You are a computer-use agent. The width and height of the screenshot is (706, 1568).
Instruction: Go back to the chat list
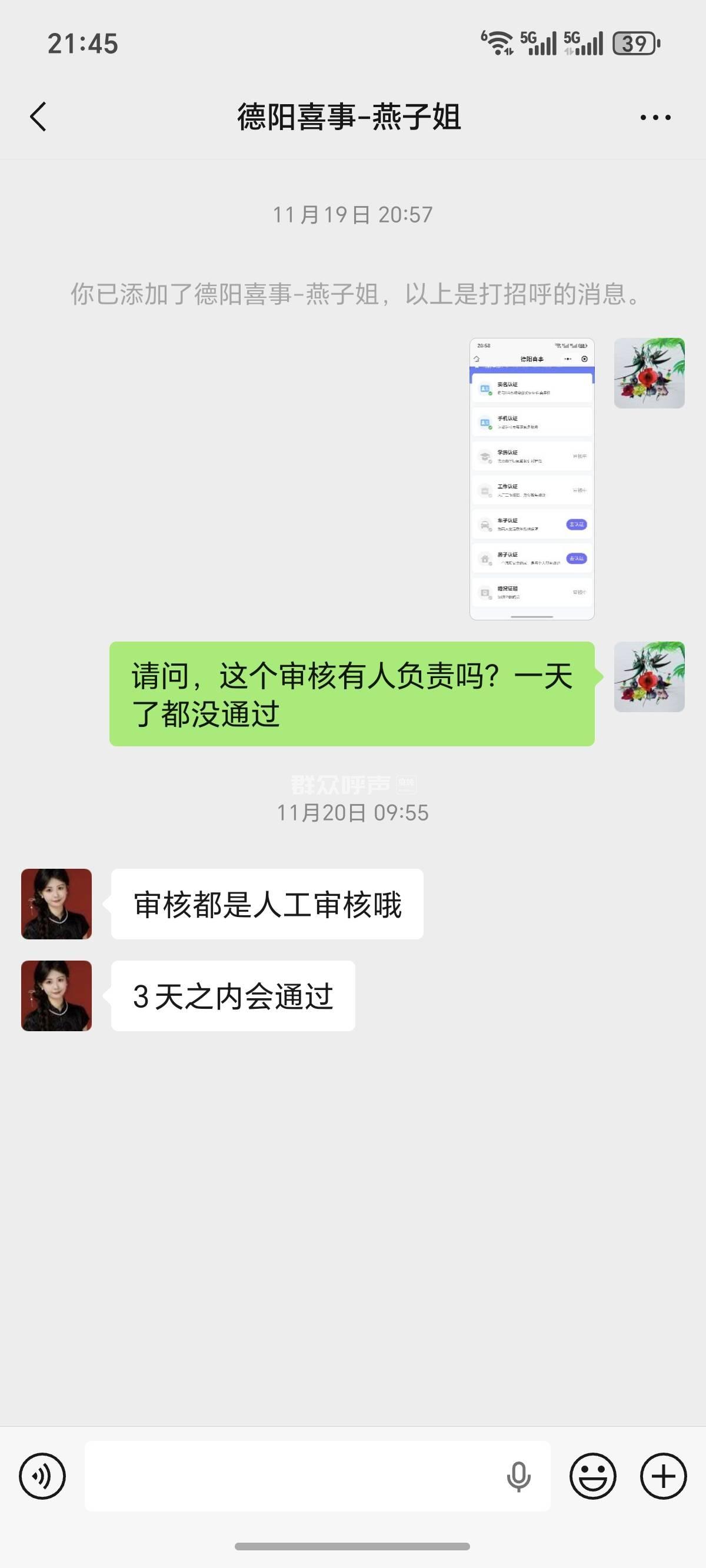(x=38, y=117)
